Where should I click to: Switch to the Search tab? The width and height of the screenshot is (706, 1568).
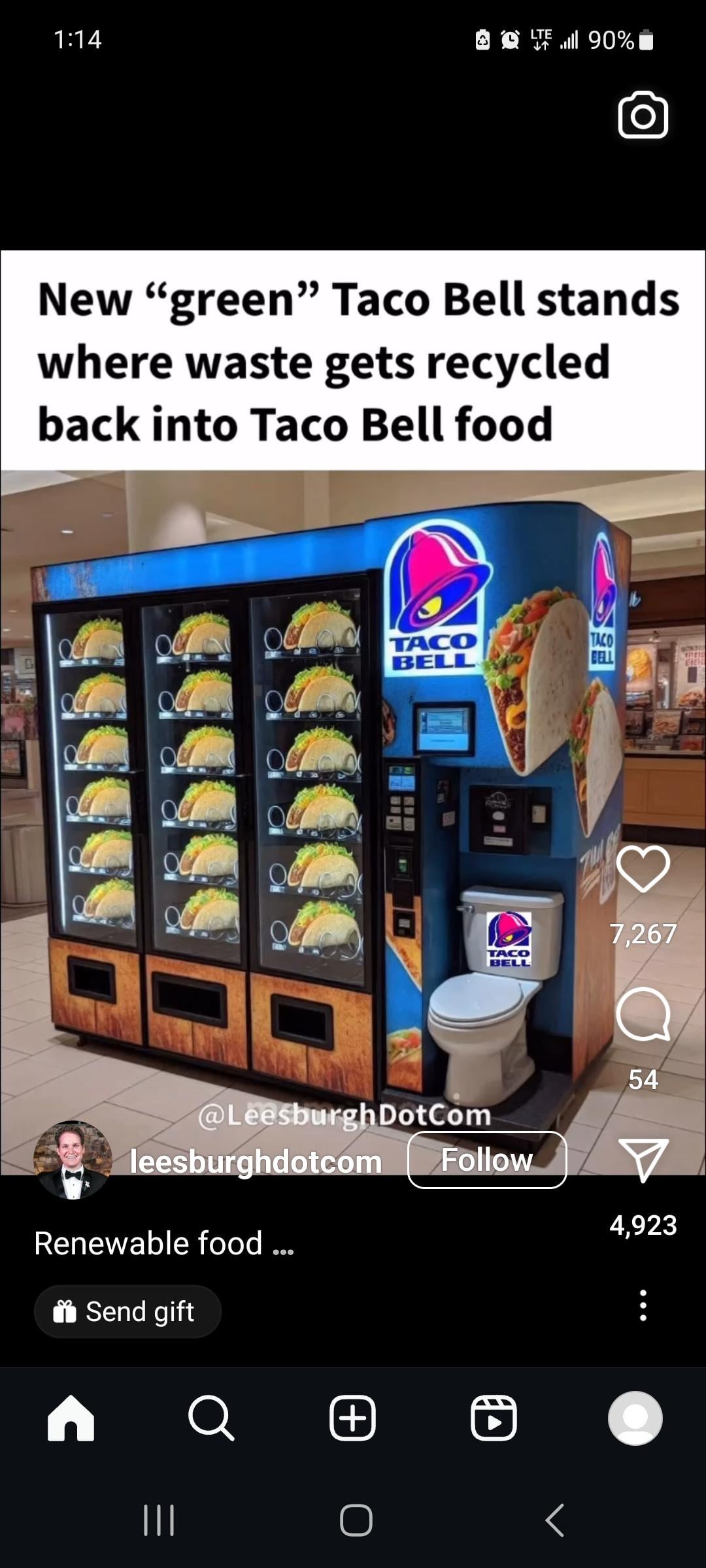(x=211, y=1417)
